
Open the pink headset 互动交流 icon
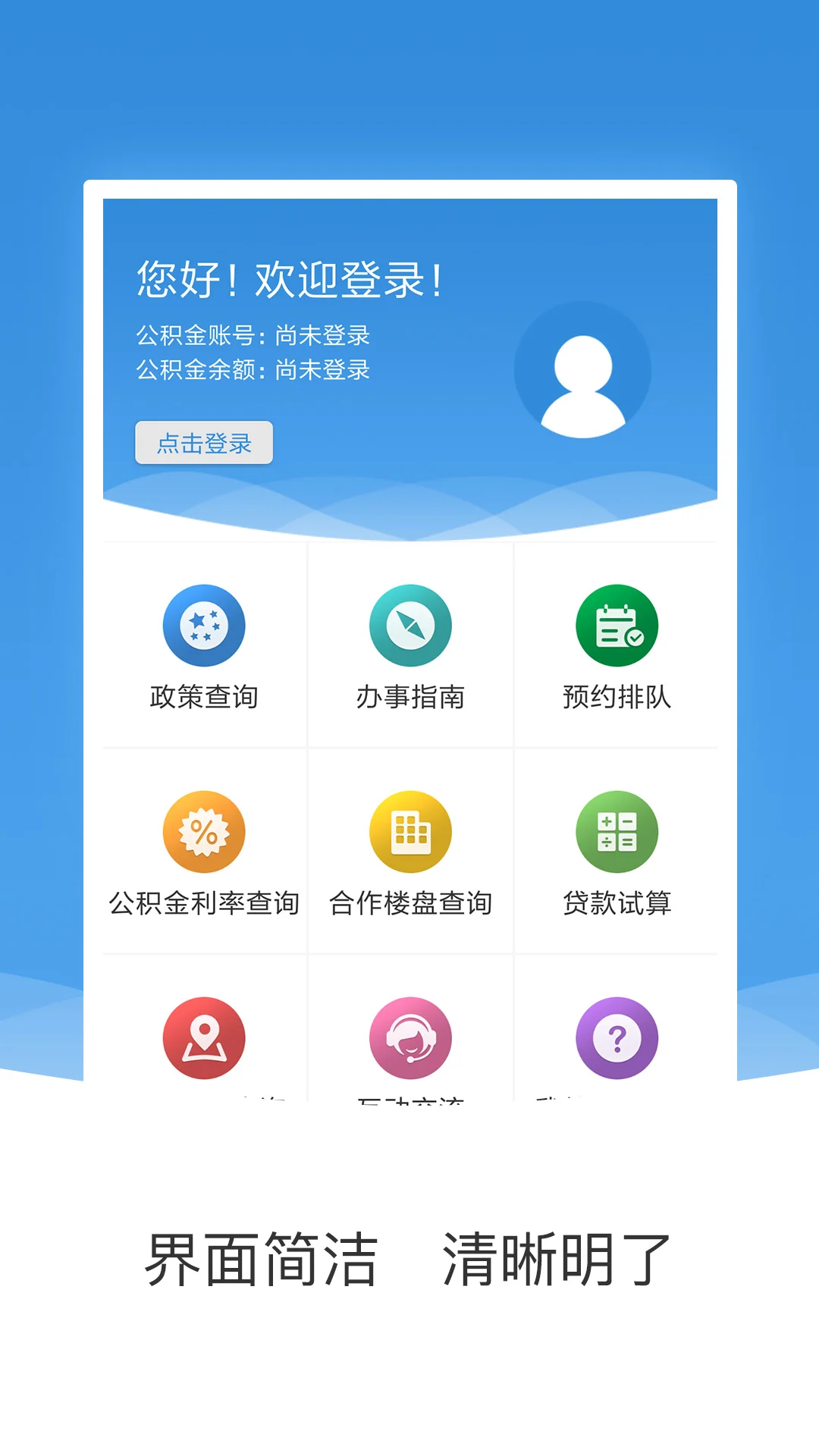[409, 1037]
